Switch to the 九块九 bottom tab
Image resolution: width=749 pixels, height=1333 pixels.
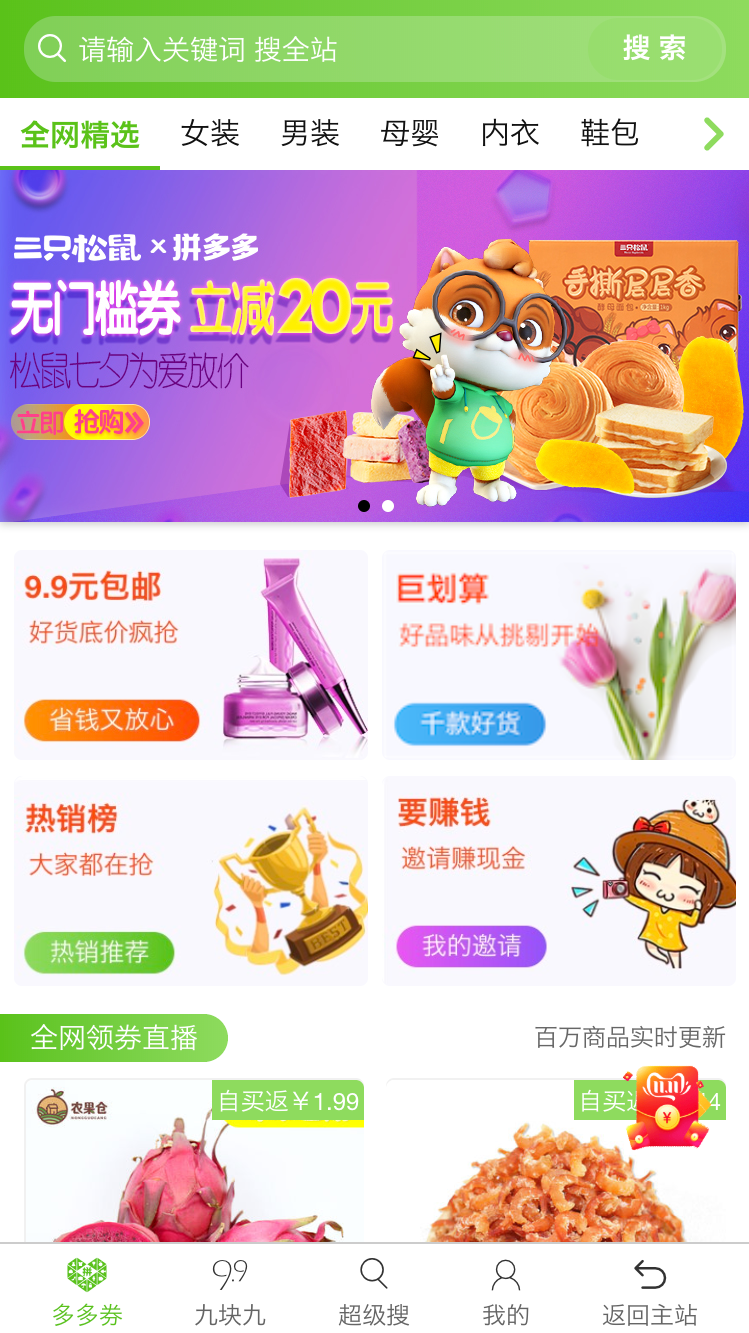pos(230,1290)
